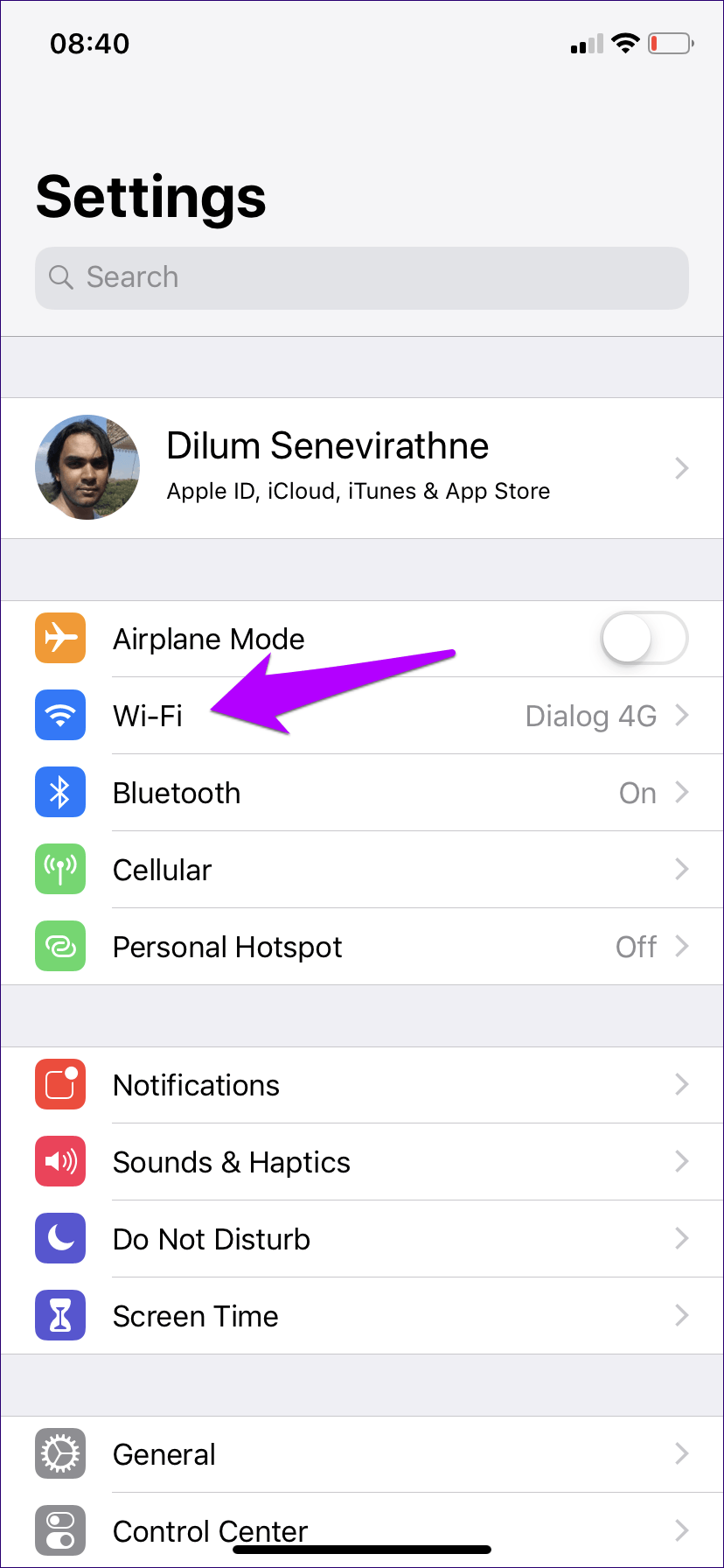The width and height of the screenshot is (724, 1568).
Task: Open Do Not Disturb settings
Action: coord(361,1239)
